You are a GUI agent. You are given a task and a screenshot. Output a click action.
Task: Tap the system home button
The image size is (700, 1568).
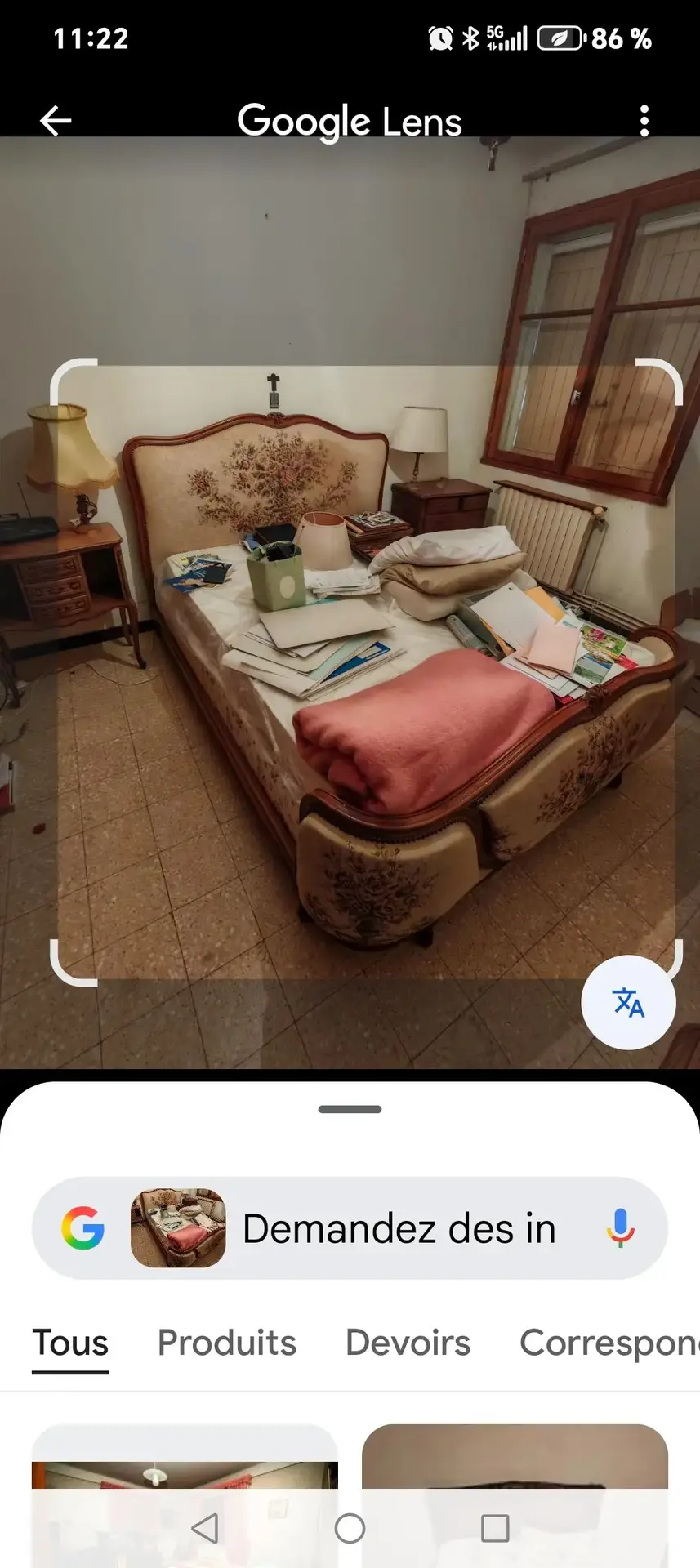tap(350, 1528)
